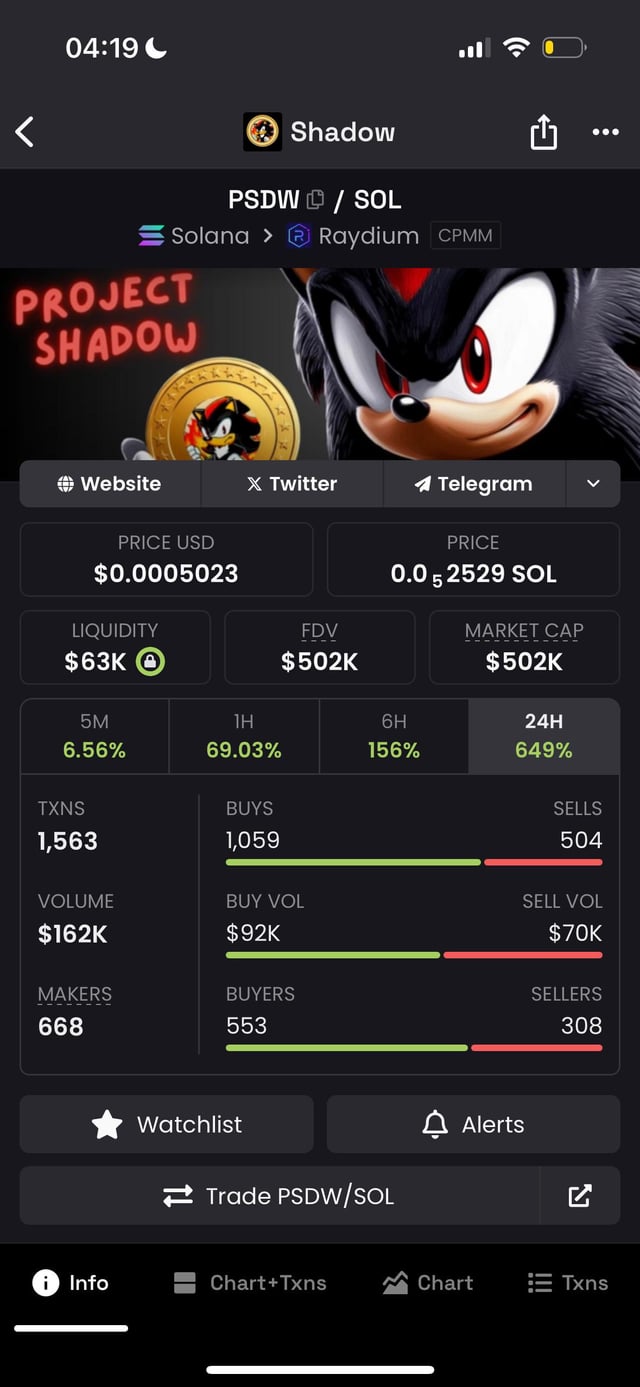The image size is (640, 1387).
Task: Select the 5M timeframe stats
Action: click(95, 736)
